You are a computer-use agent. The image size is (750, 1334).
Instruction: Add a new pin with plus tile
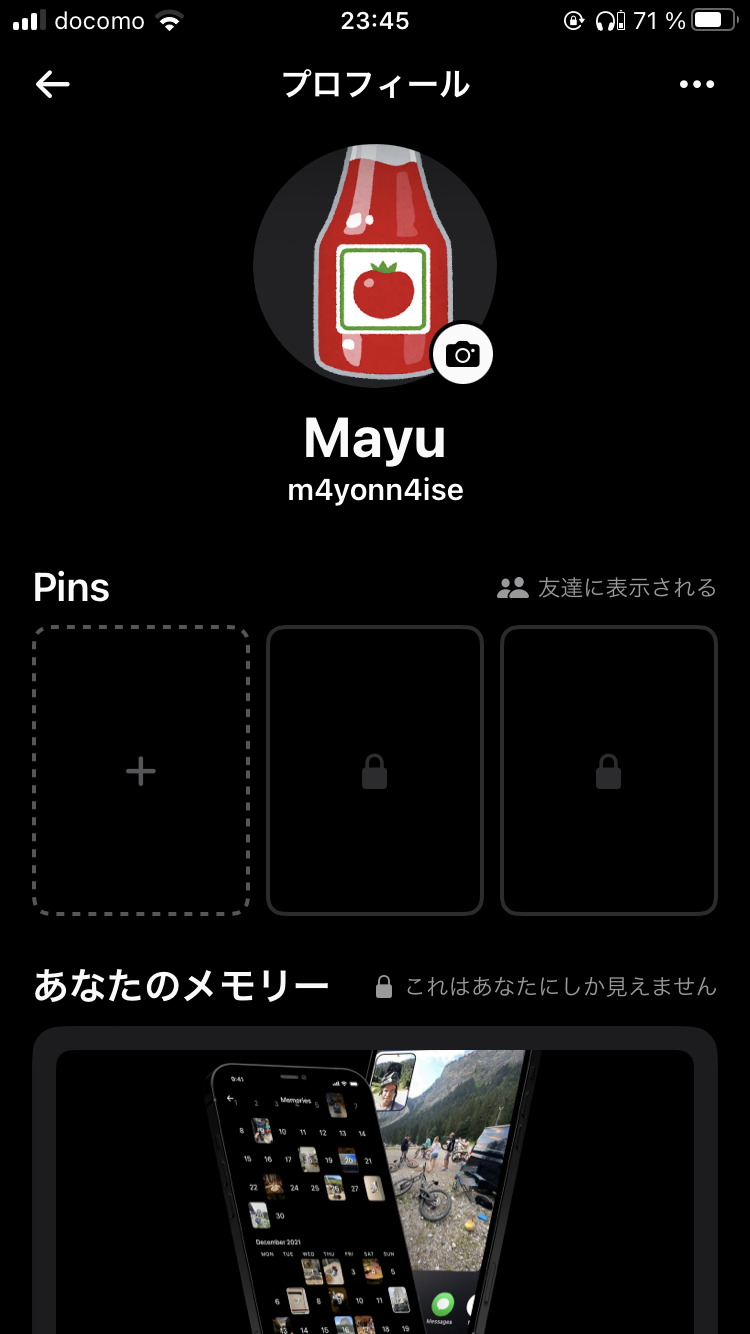pos(141,771)
